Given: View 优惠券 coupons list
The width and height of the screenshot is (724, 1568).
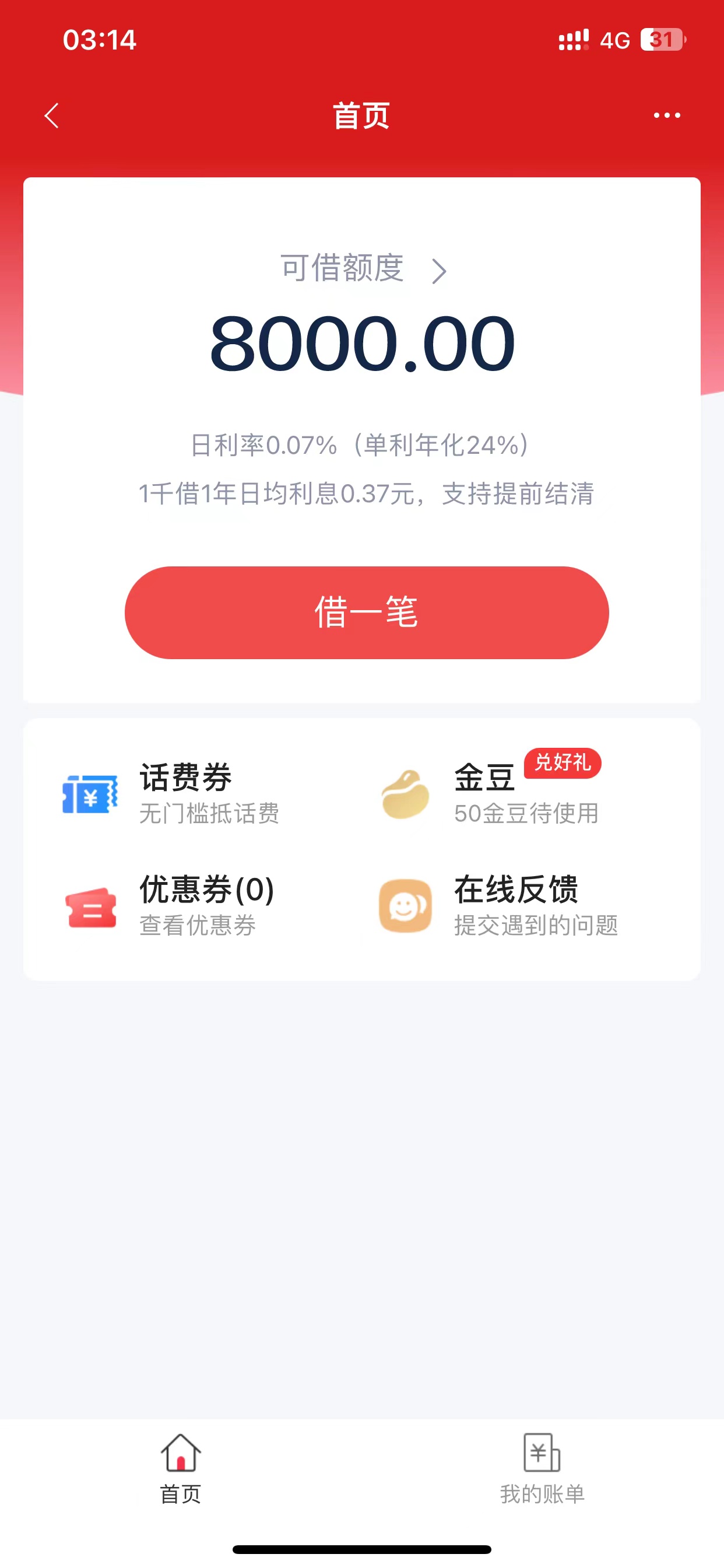Looking at the screenshot, I should (169, 906).
